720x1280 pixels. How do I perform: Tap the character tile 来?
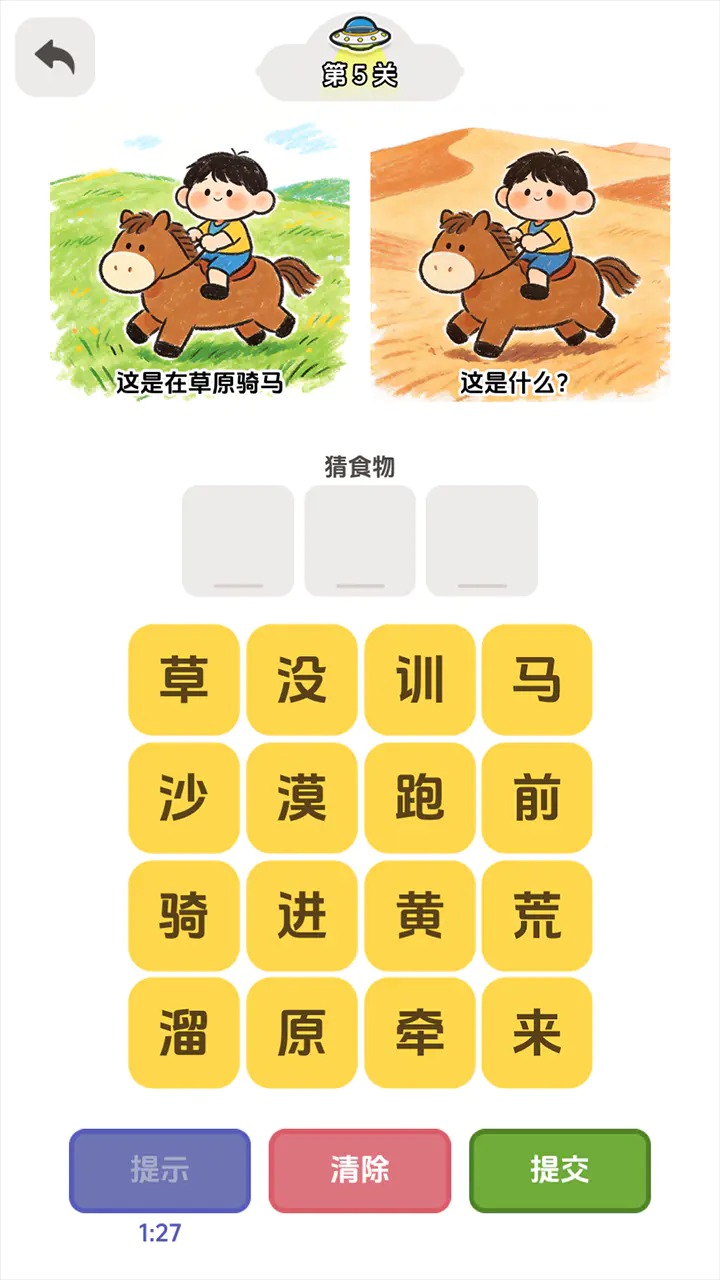coord(537,1033)
